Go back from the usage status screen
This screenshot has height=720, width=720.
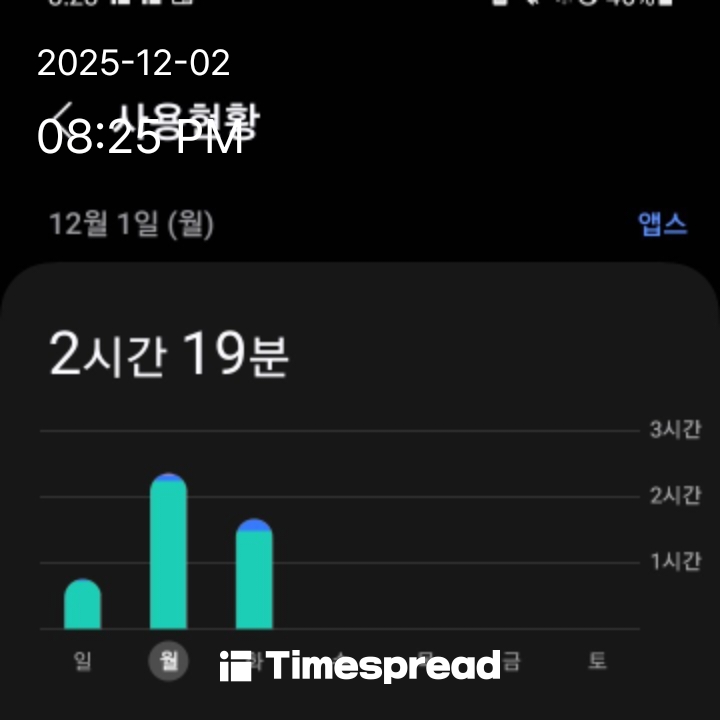(x=65, y=118)
